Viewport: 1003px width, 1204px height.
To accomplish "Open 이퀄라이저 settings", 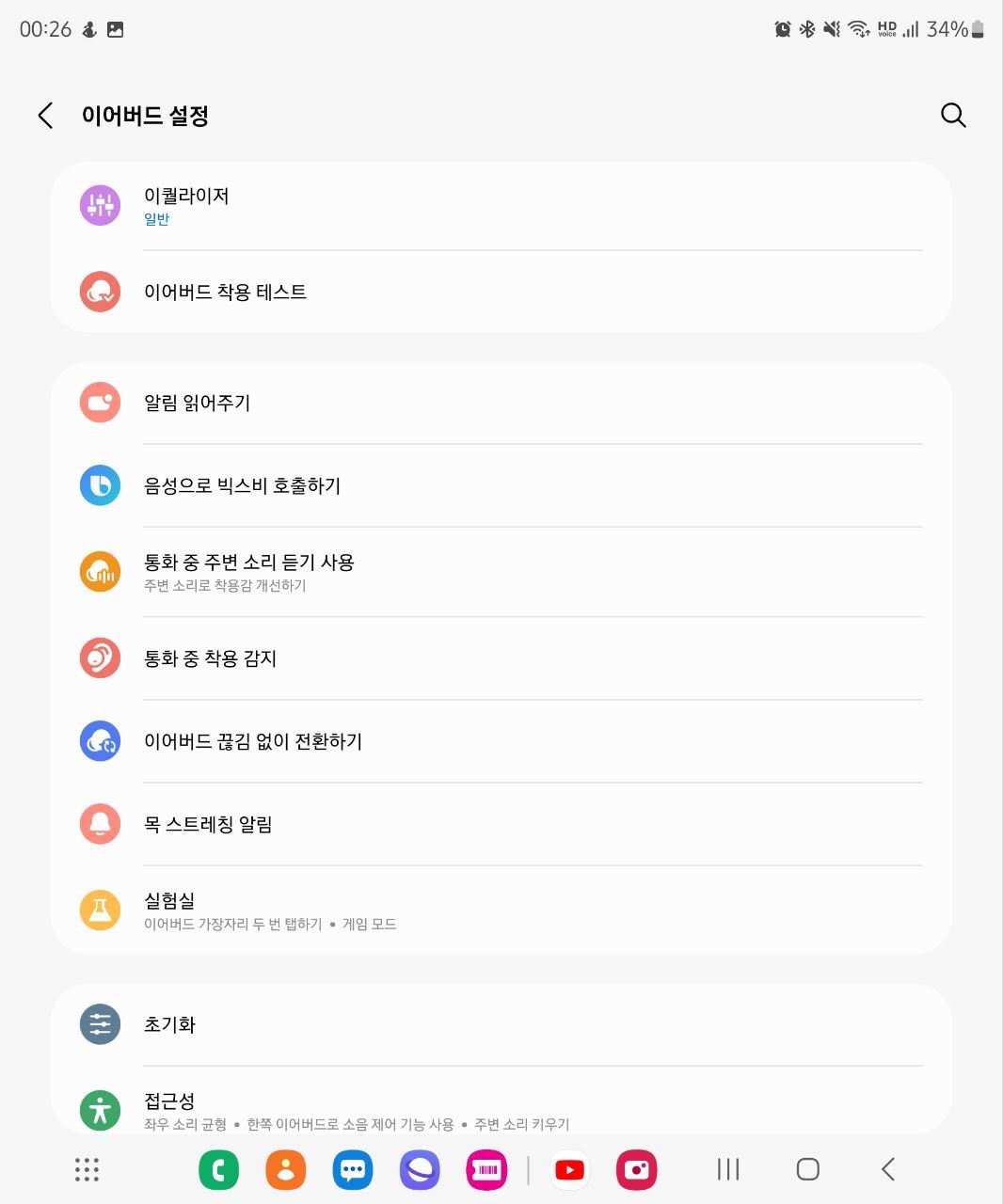I will (x=501, y=206).
